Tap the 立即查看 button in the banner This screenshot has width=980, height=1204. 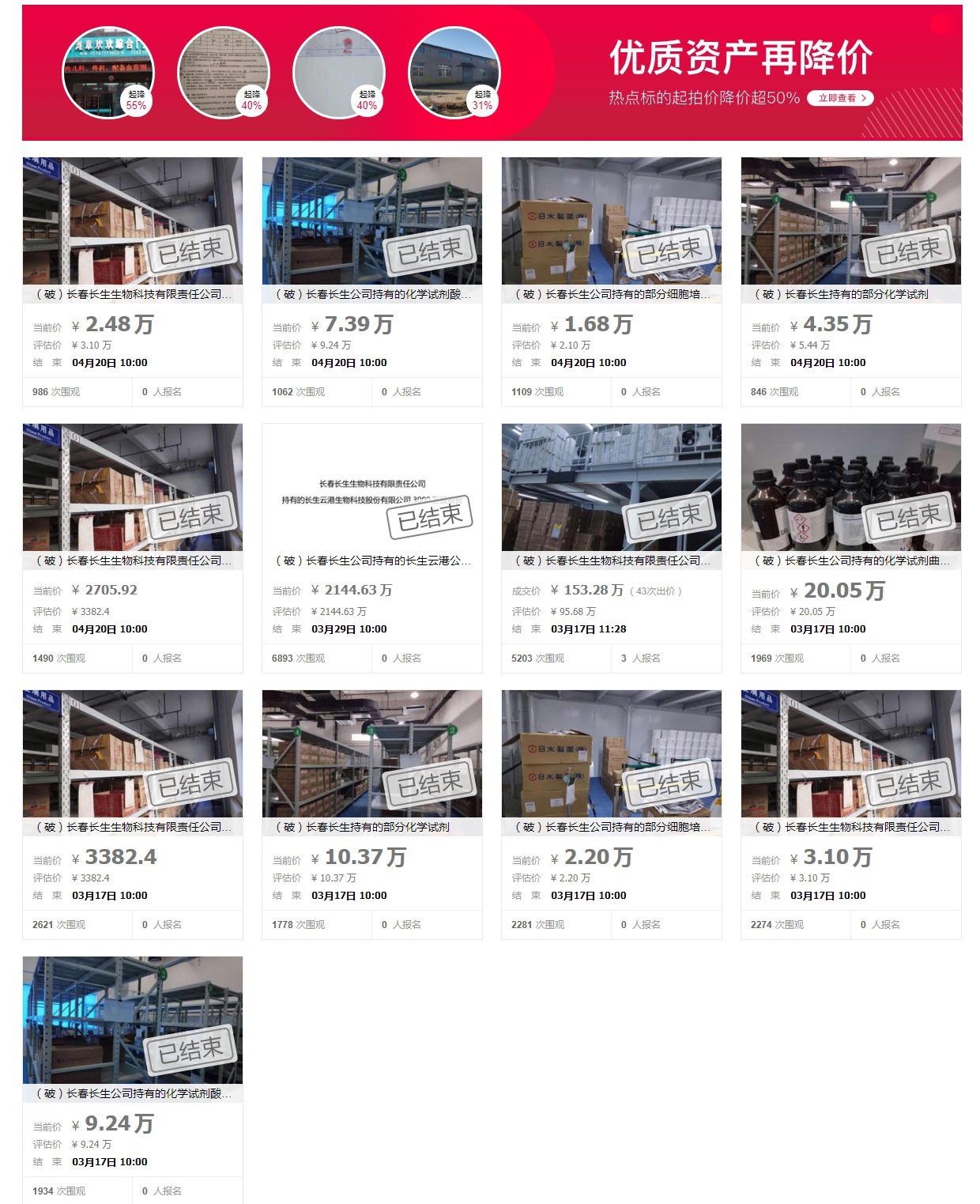point(840,98)
